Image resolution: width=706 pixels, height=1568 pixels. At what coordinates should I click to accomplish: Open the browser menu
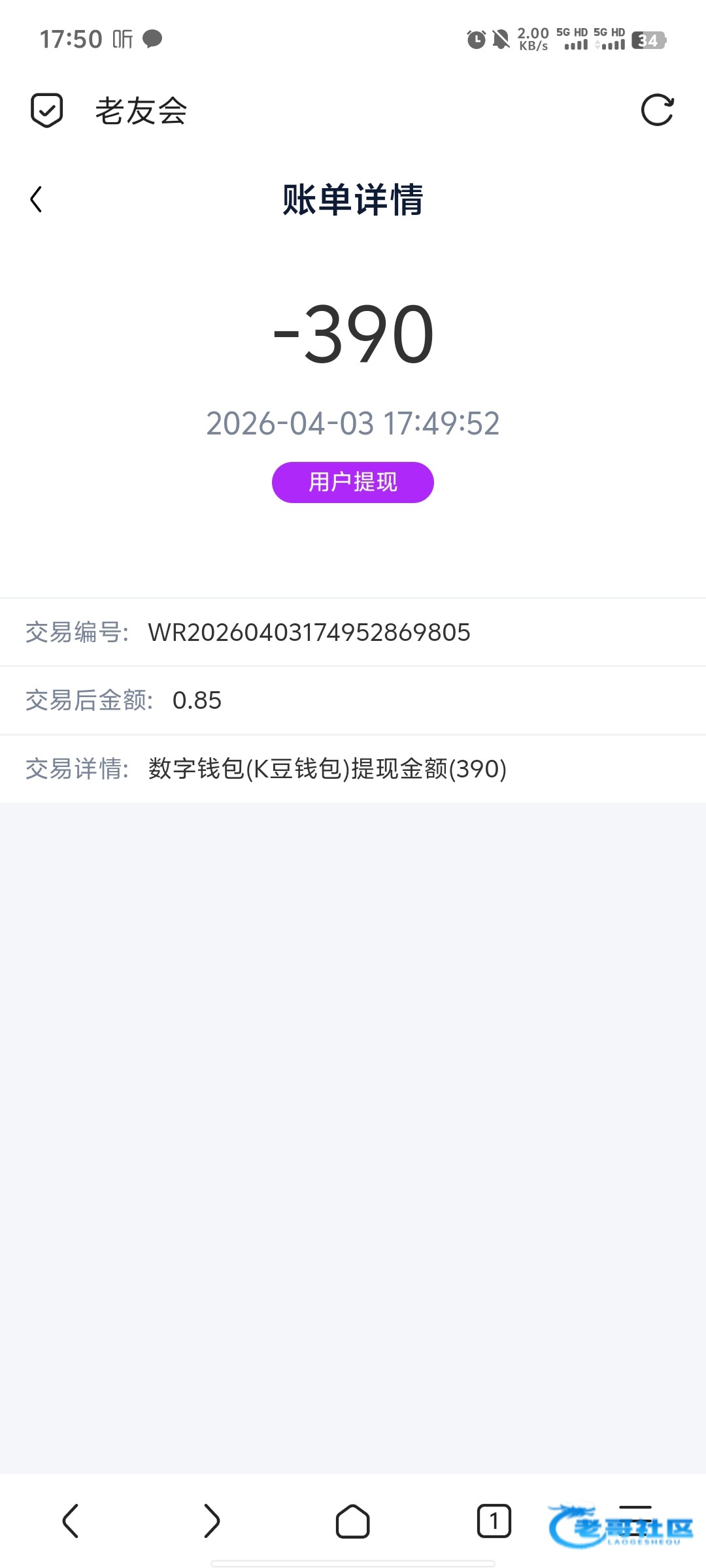(x=635, y=1521)
